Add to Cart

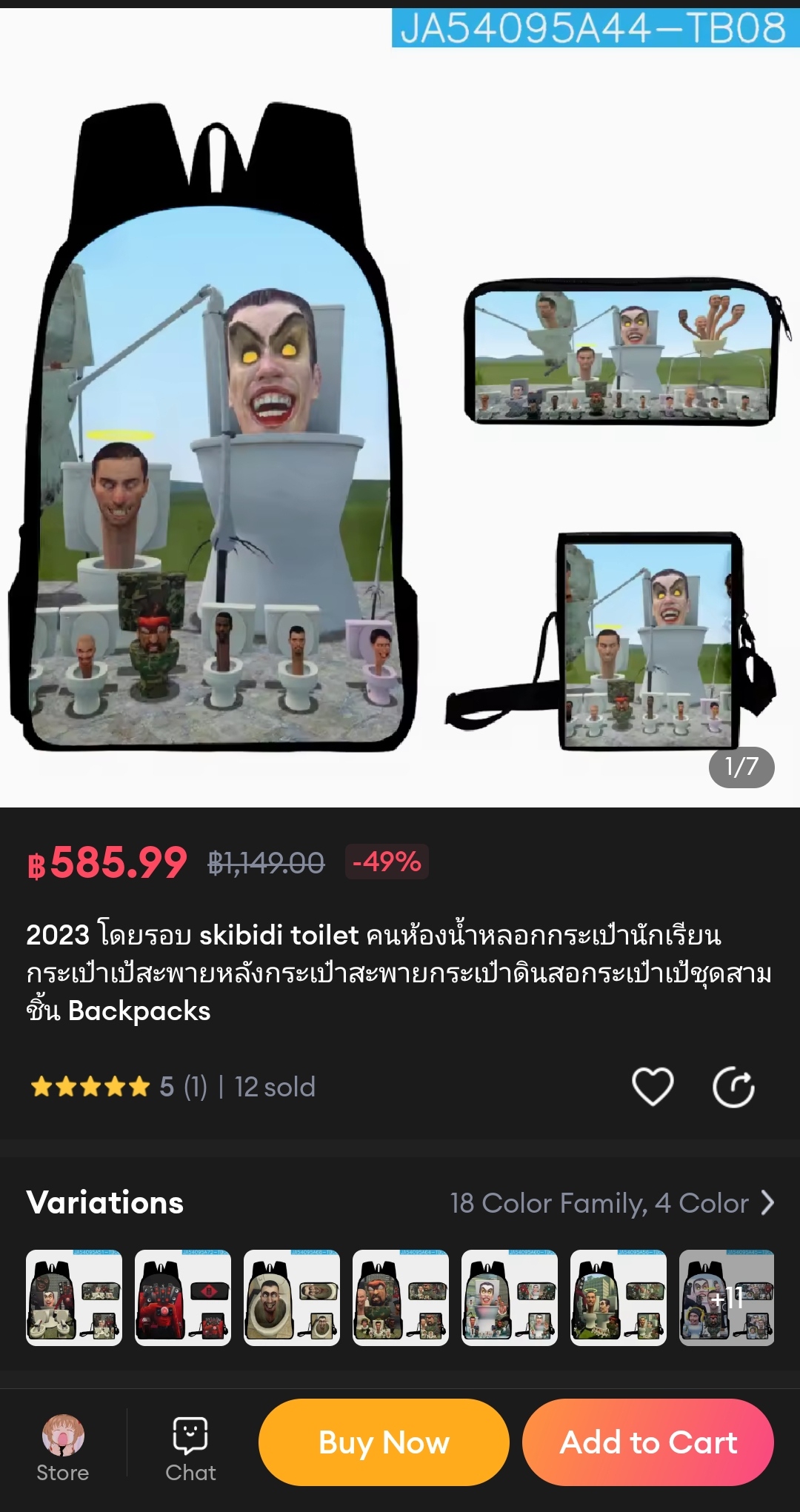(648, 1442)
